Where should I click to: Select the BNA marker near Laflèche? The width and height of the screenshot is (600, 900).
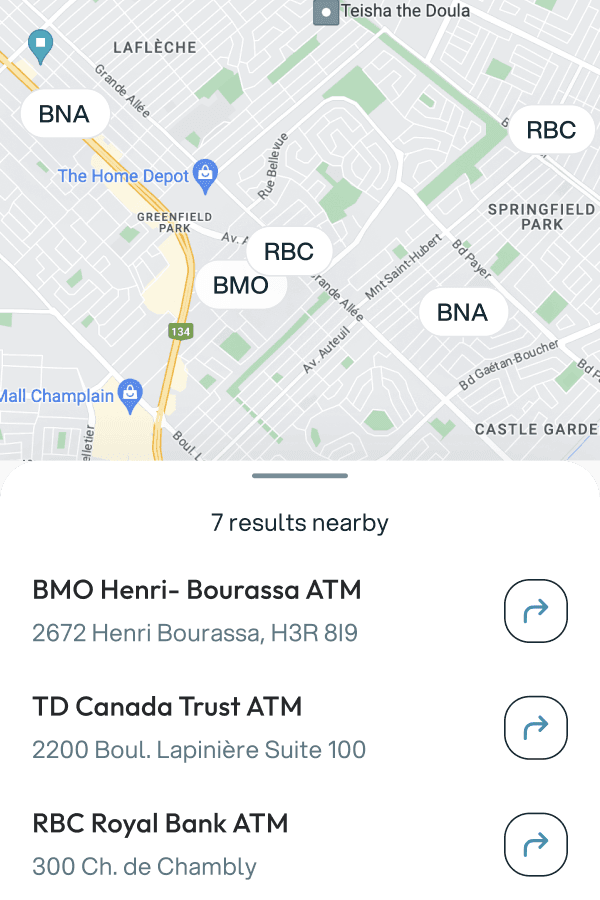click(x=64, y=114)
